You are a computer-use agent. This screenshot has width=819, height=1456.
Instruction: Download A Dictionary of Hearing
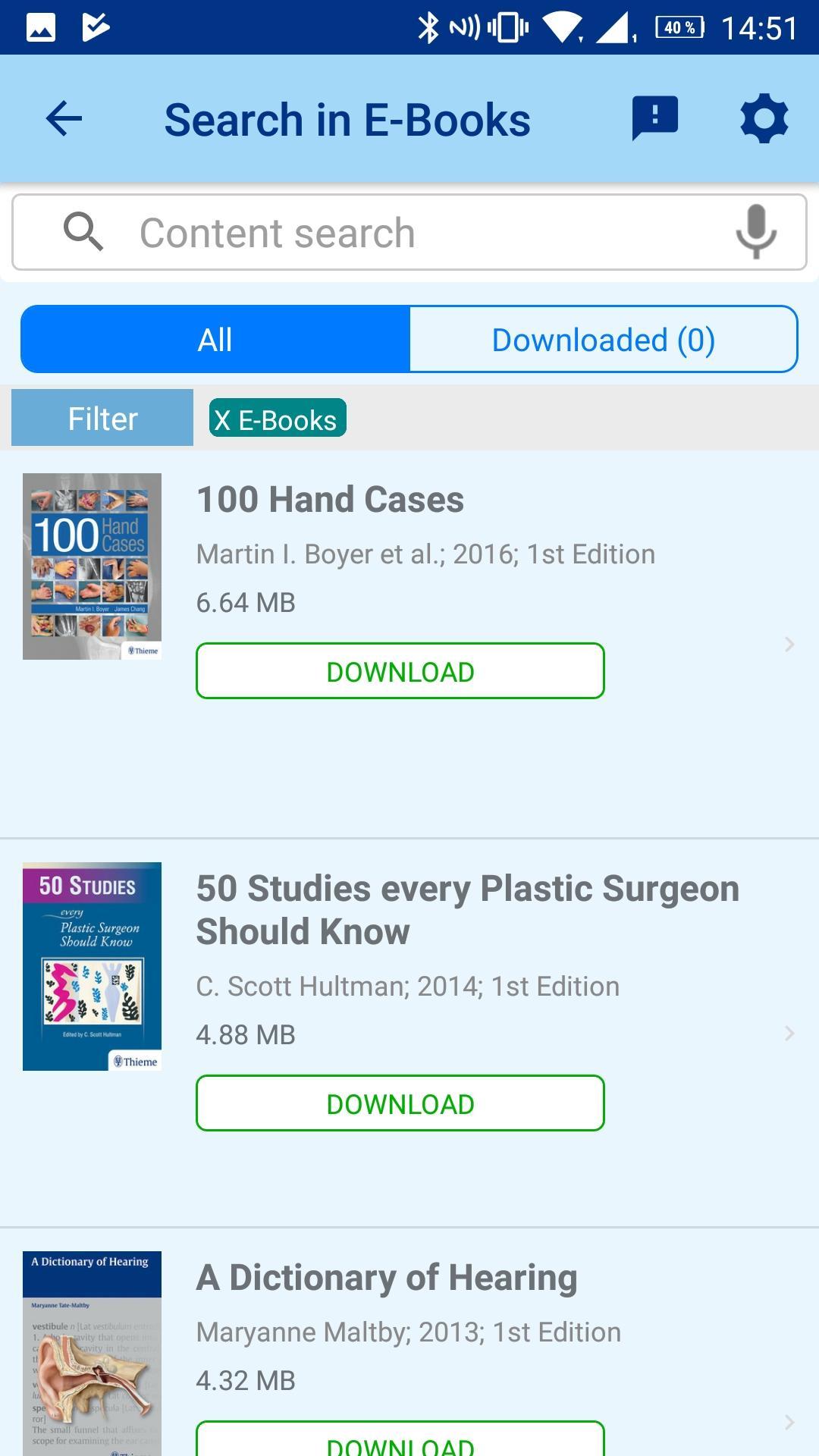[x=400, y=1439]
